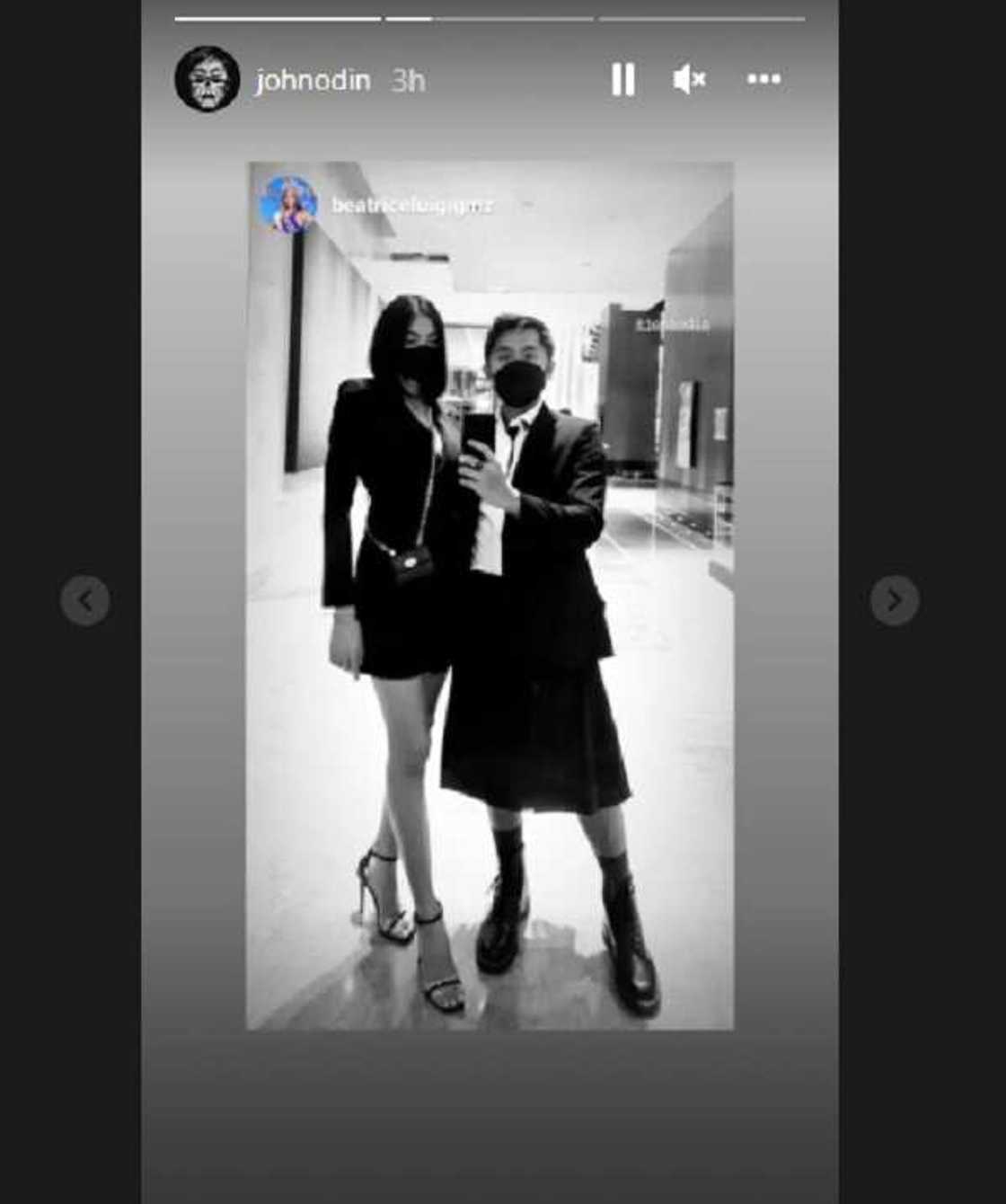
Task: Skip to the next story
Action: [894, 600]
